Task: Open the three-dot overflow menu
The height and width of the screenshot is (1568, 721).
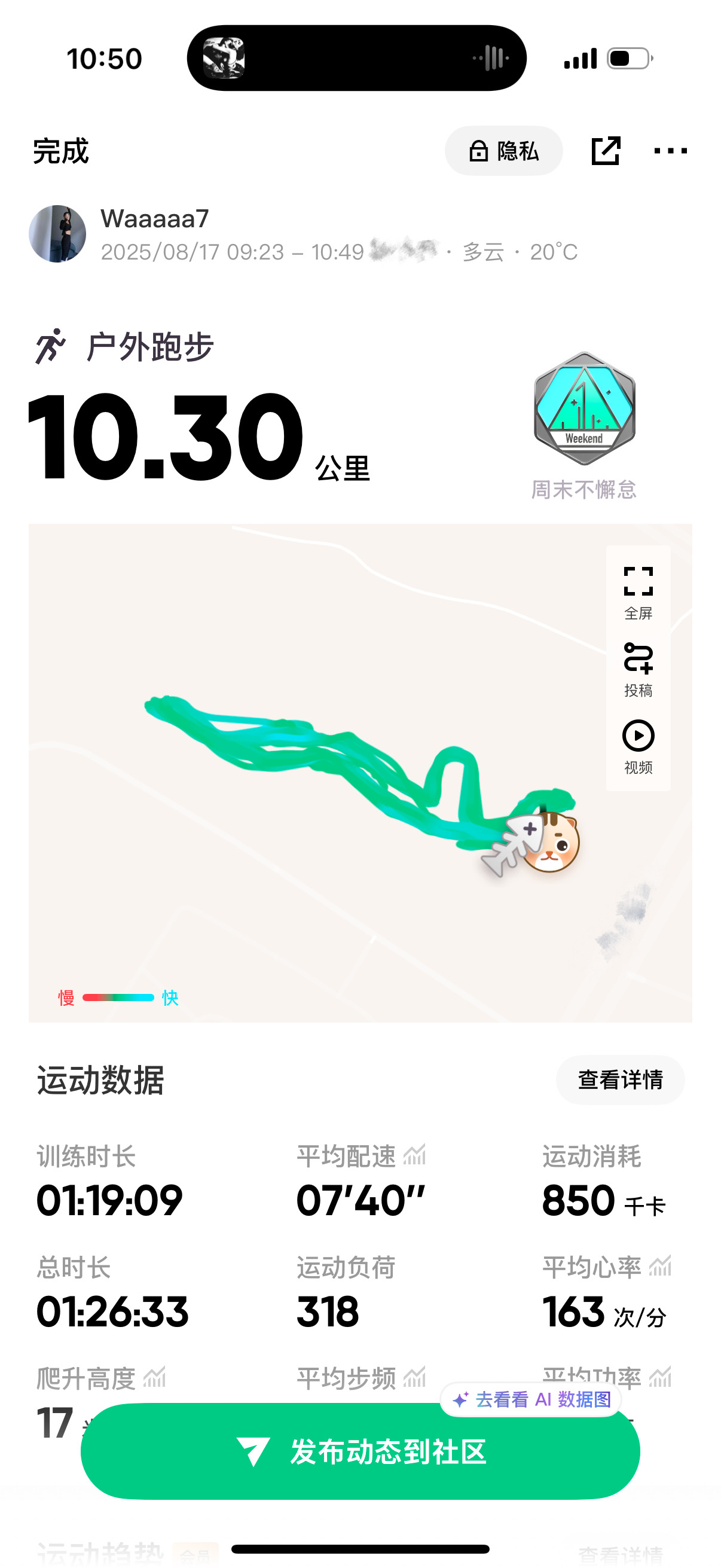Action: click(x=670, y=151)
